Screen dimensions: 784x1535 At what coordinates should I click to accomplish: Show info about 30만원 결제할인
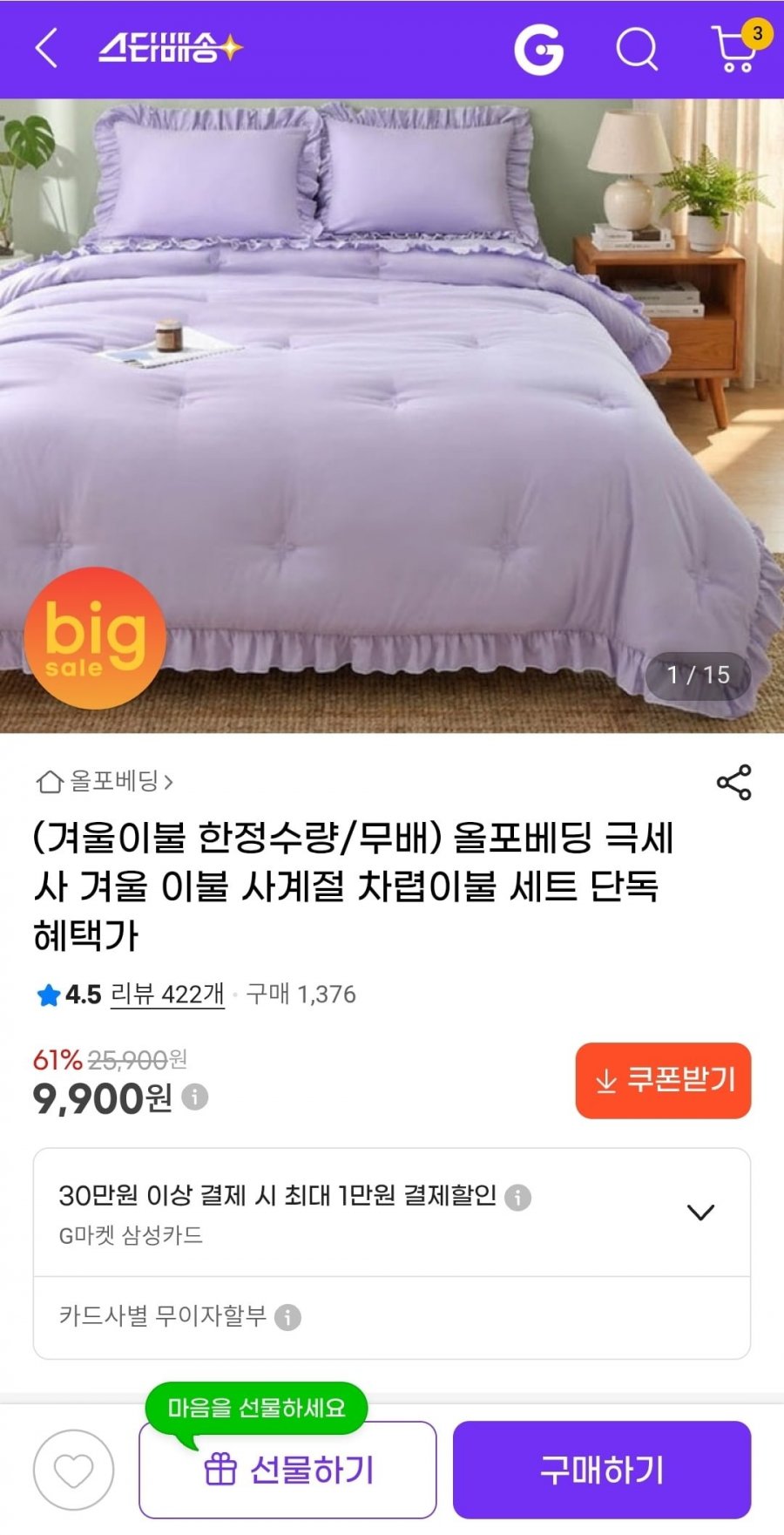(x=518, y=1198)
